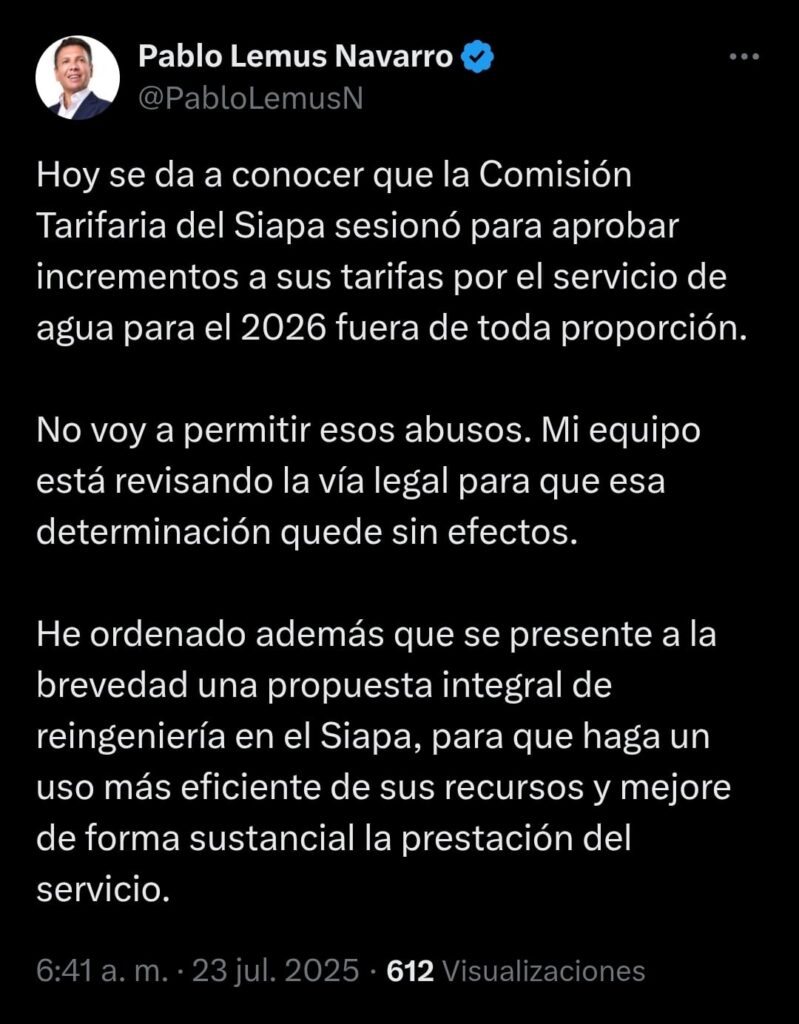The image size is (799, 1024).
Task: View the 612 Visualizaciones analytics
Action: 515,970
